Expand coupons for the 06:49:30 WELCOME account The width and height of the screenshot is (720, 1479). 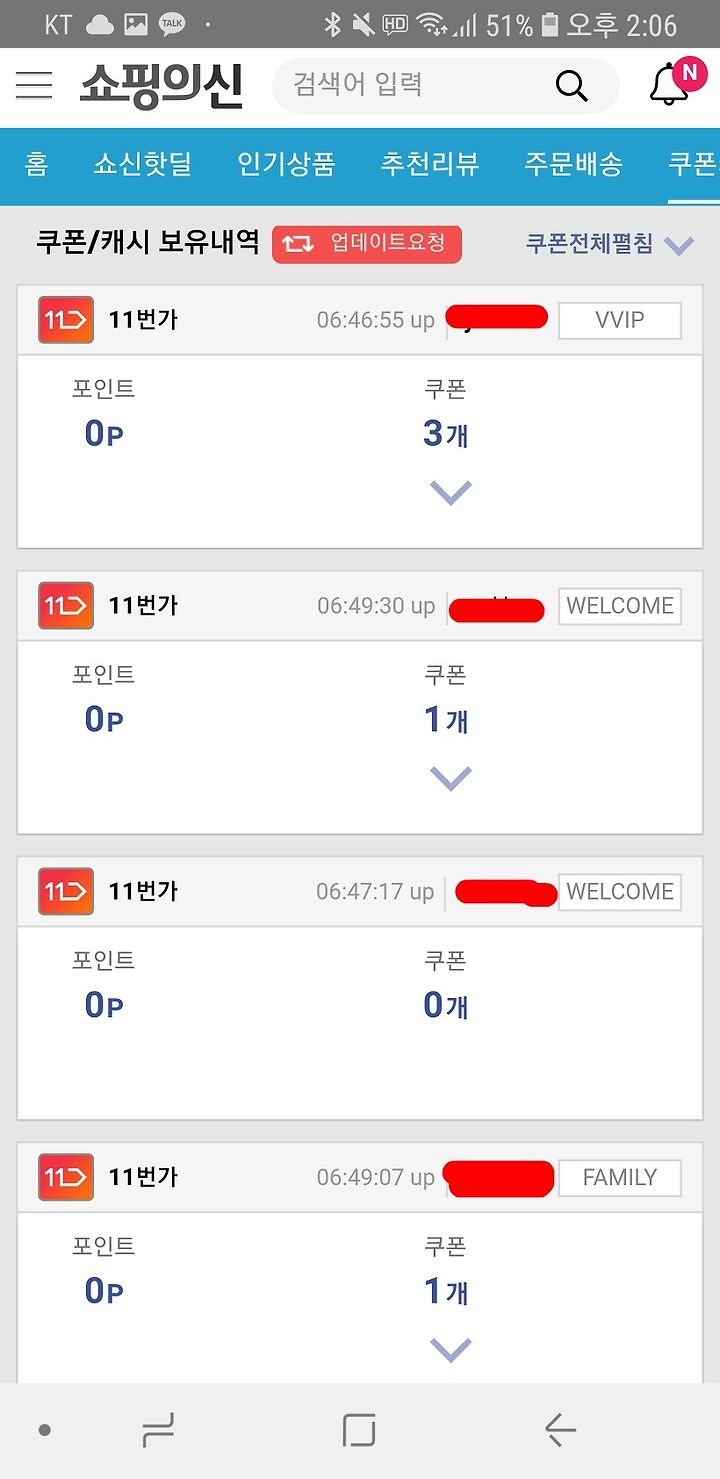click(450, 778)
